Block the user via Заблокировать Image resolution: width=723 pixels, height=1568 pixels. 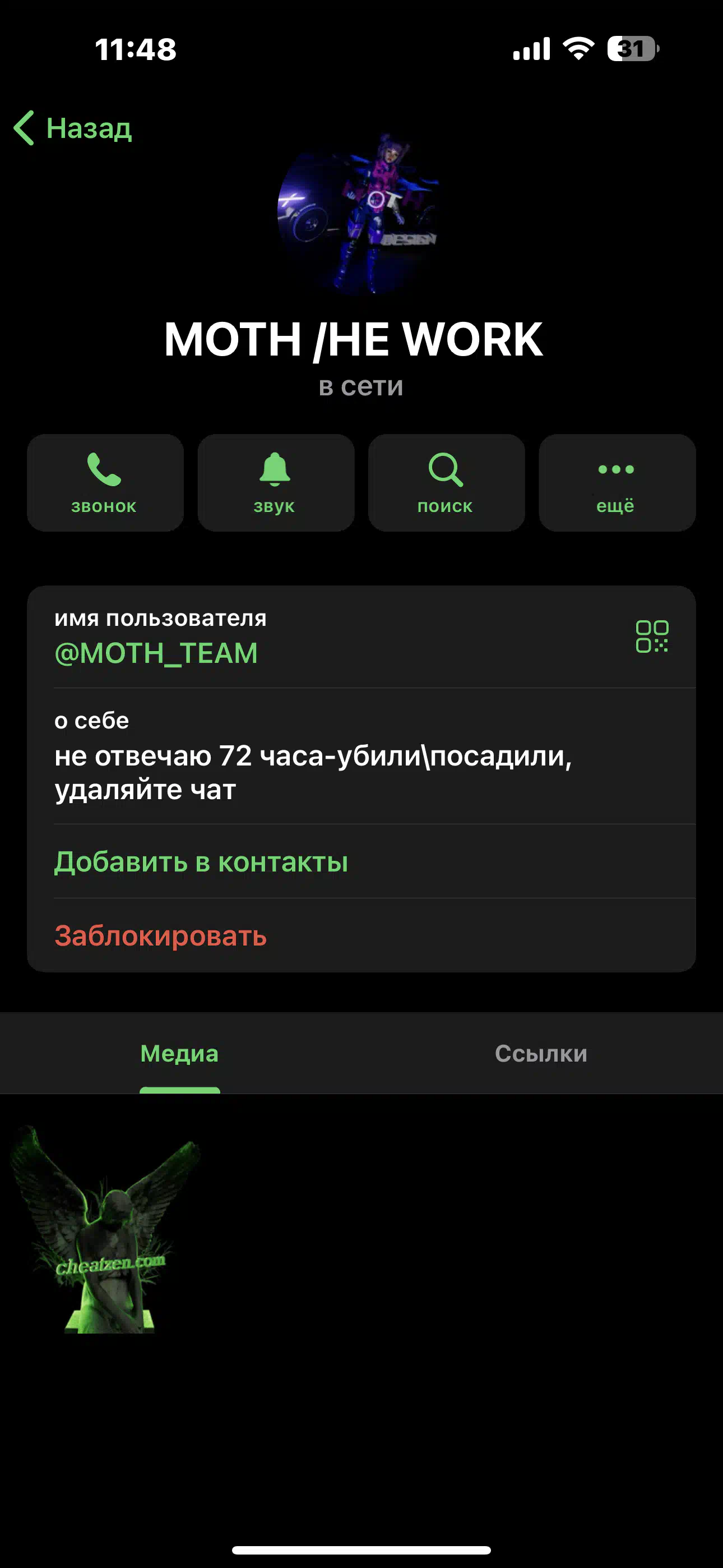[161, 935]
